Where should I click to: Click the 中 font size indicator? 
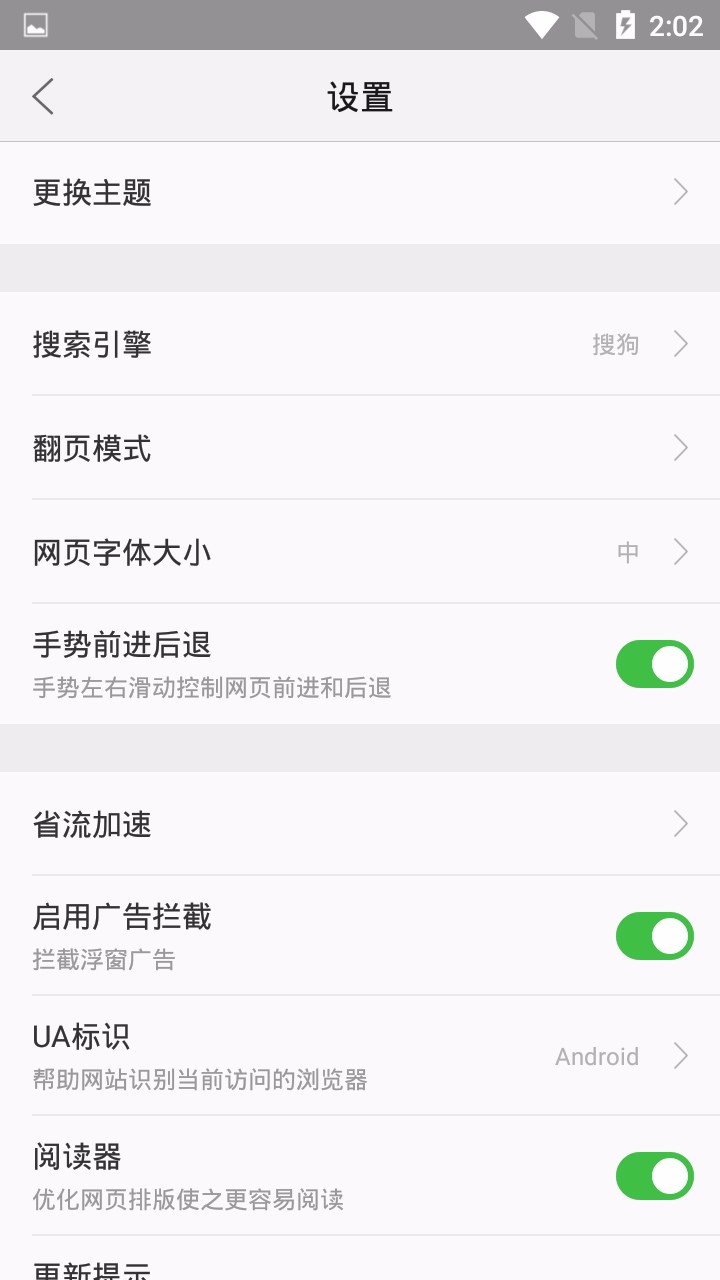click(628, 551)
